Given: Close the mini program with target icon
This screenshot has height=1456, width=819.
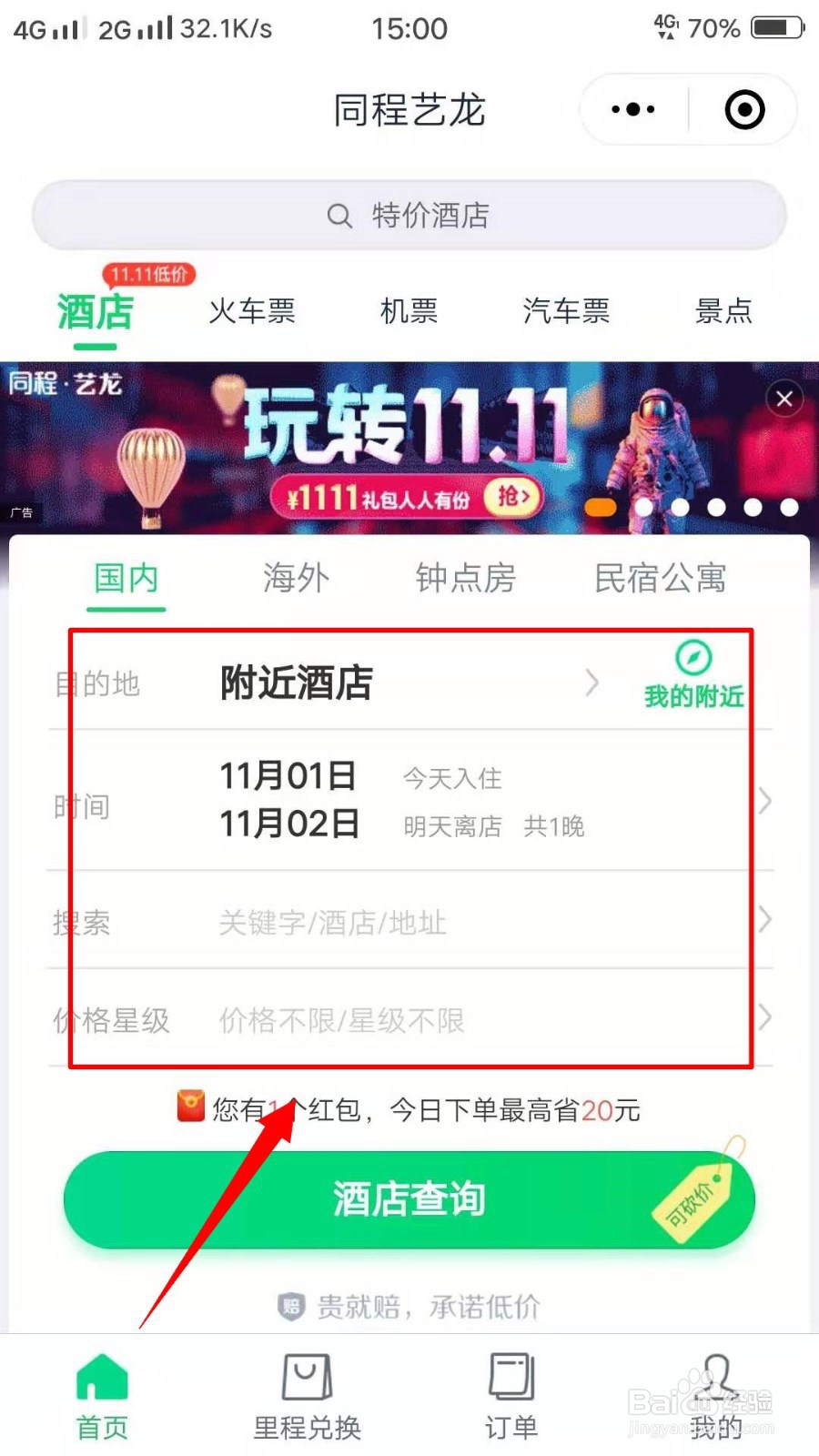Looking at the screenshot, I should 744,110.
